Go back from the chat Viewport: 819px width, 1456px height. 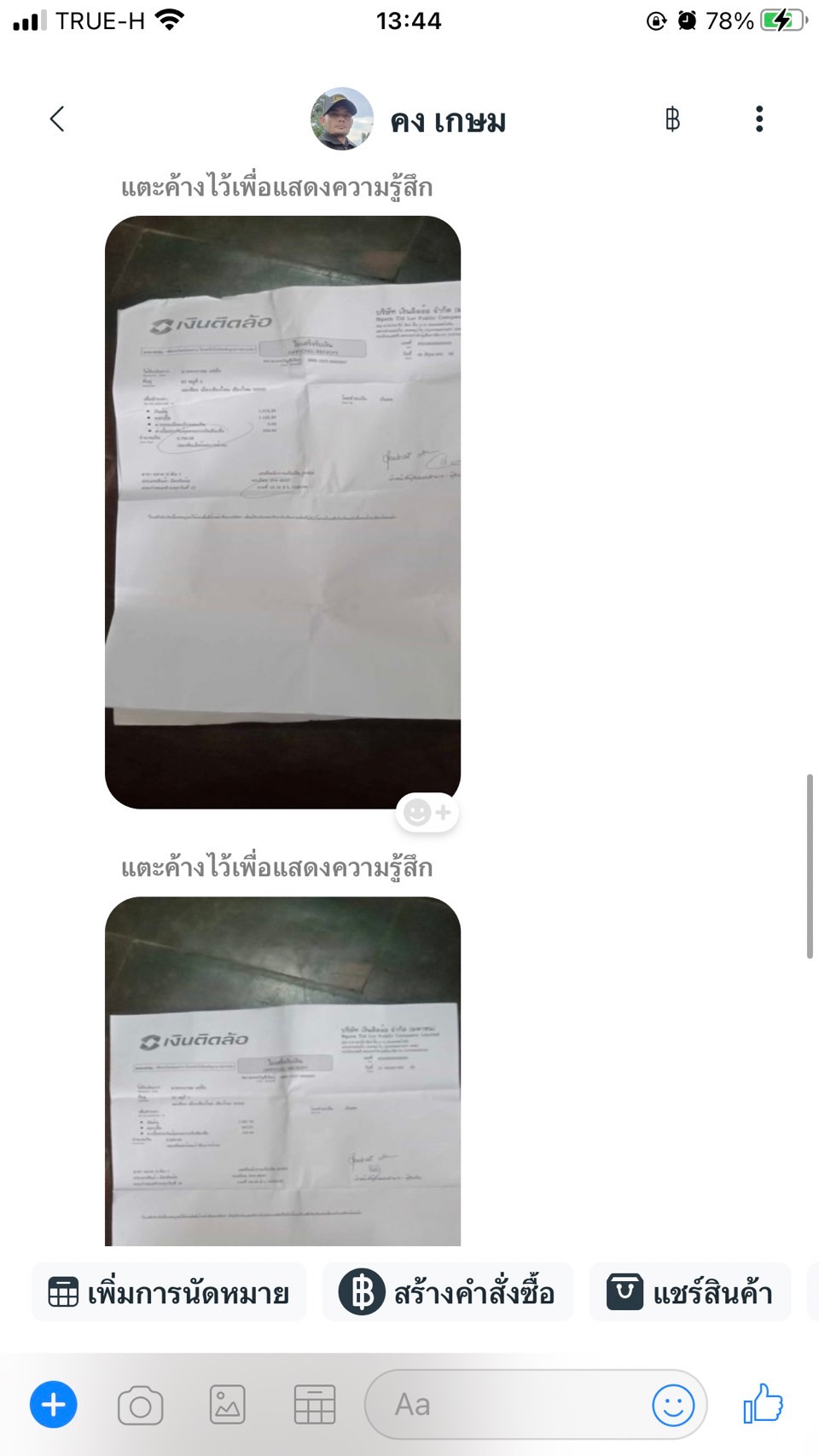pos(57,119)
